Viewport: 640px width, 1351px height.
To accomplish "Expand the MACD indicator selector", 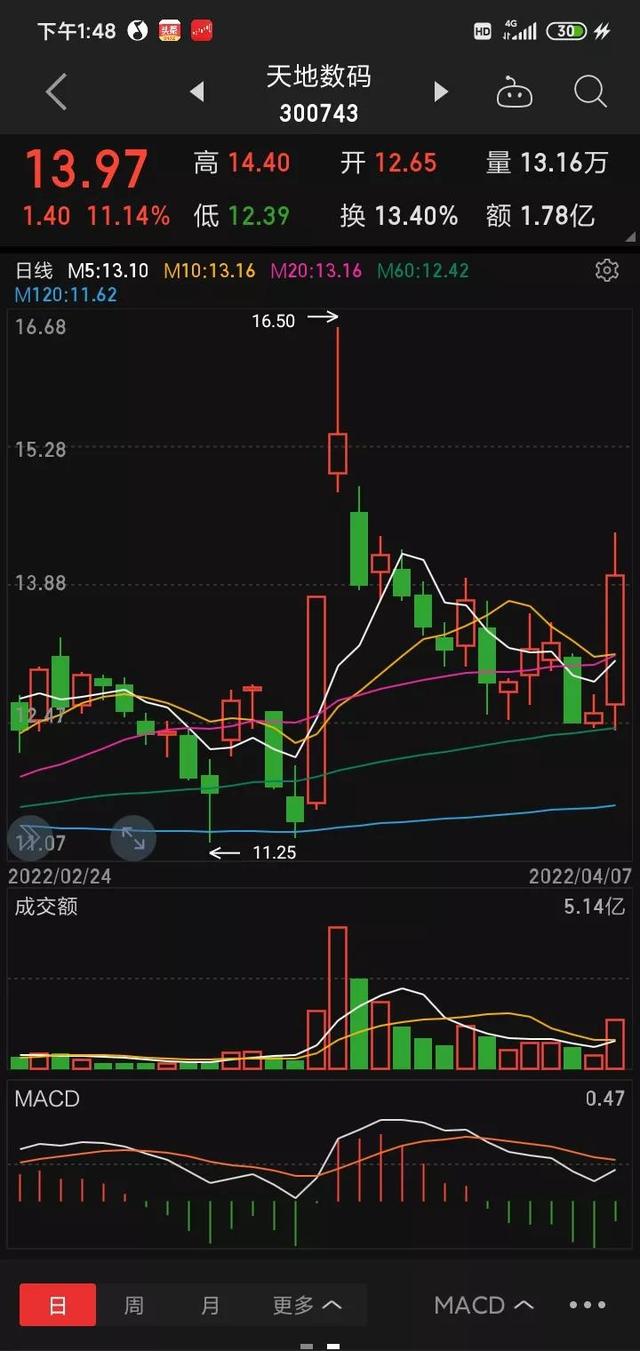I will click(484, 1304).
